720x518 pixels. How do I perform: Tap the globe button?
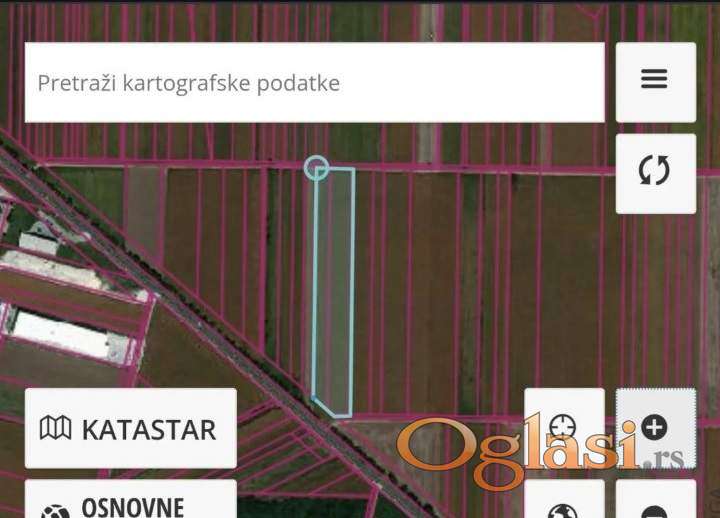click(564, 506)
